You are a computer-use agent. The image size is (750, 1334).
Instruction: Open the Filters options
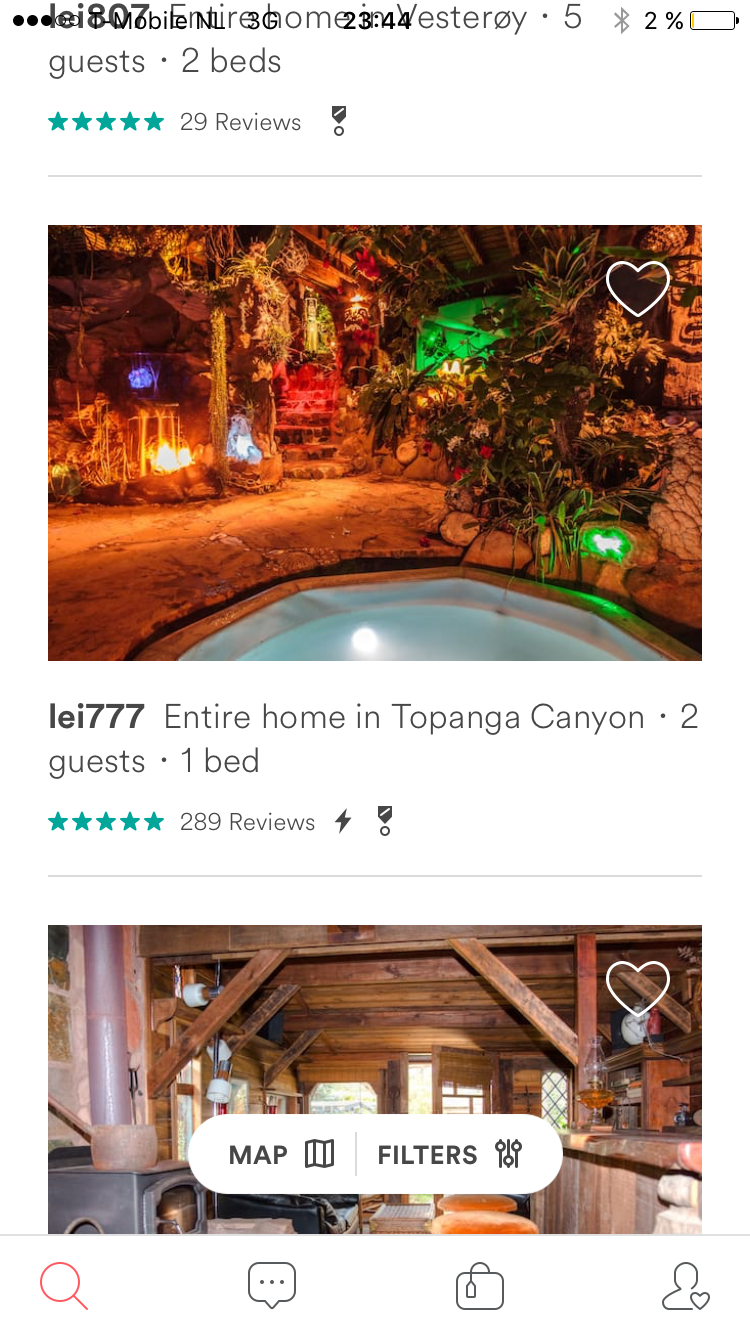[450, 1154]
